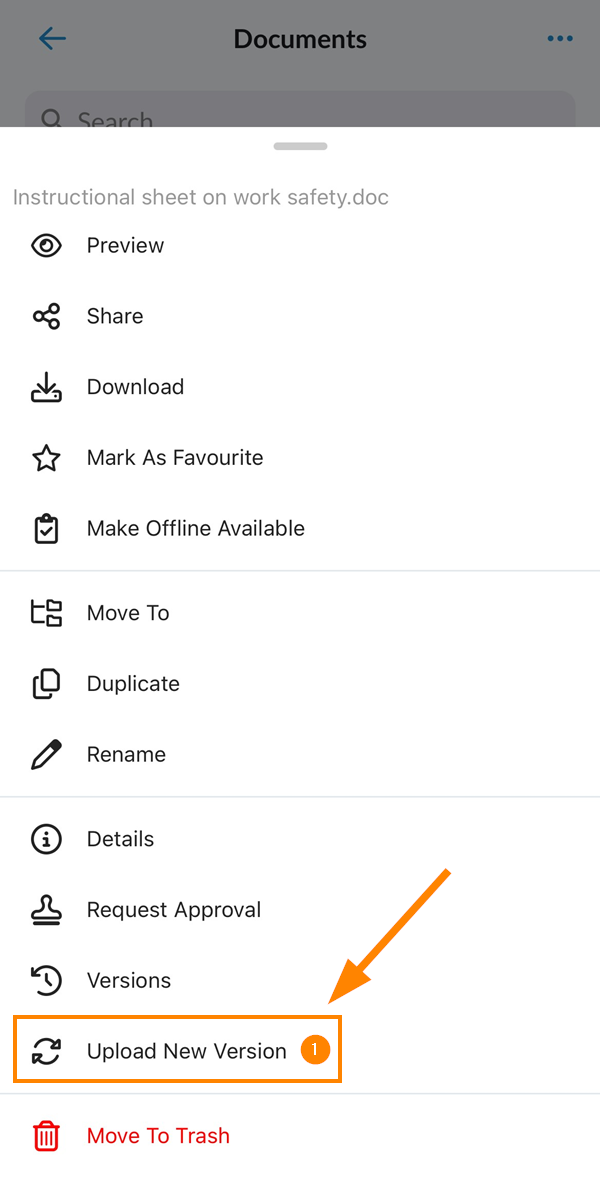Preview the document
Viewport: 600px width, 1186px height.
pyautogui.click(x=300, y=245)
